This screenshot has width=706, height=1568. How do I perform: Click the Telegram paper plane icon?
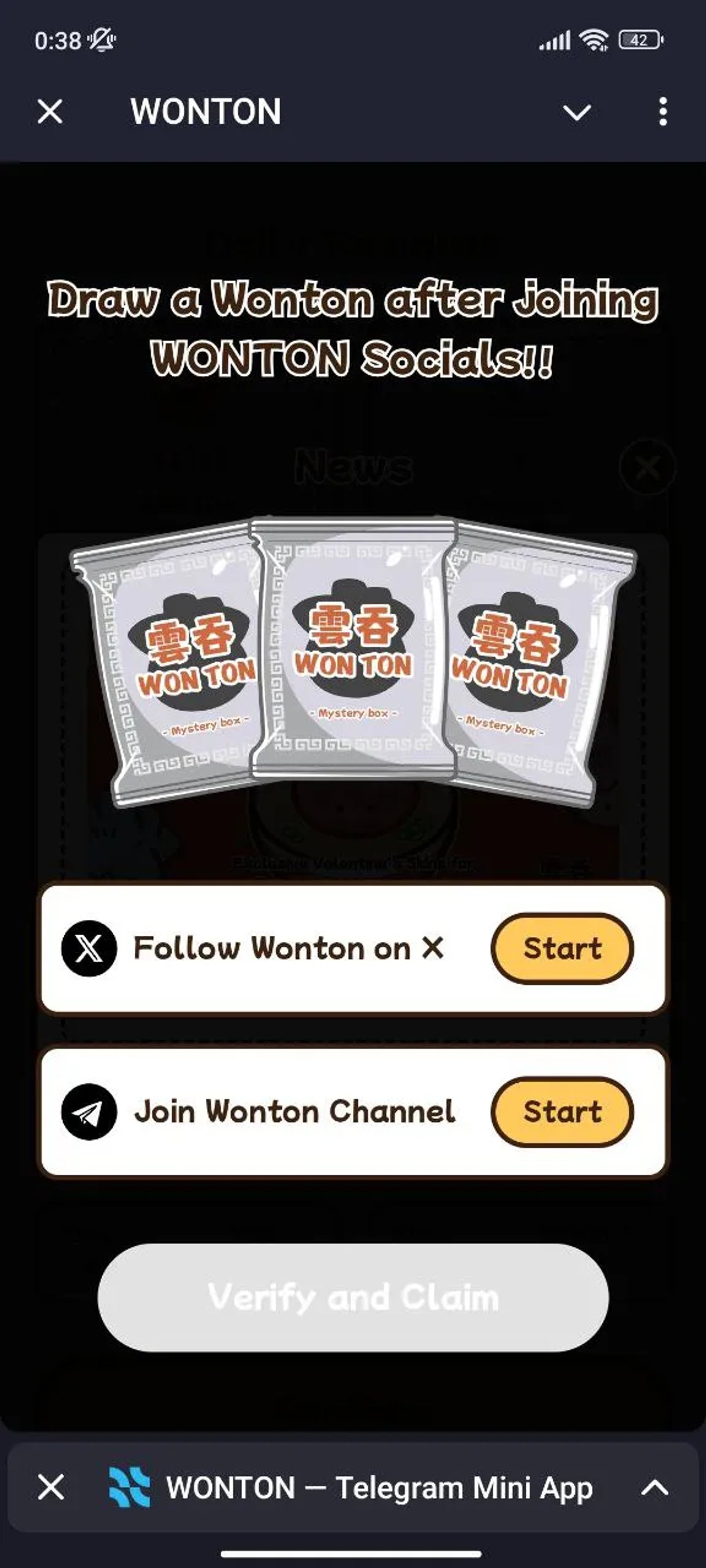[89, 1112]
